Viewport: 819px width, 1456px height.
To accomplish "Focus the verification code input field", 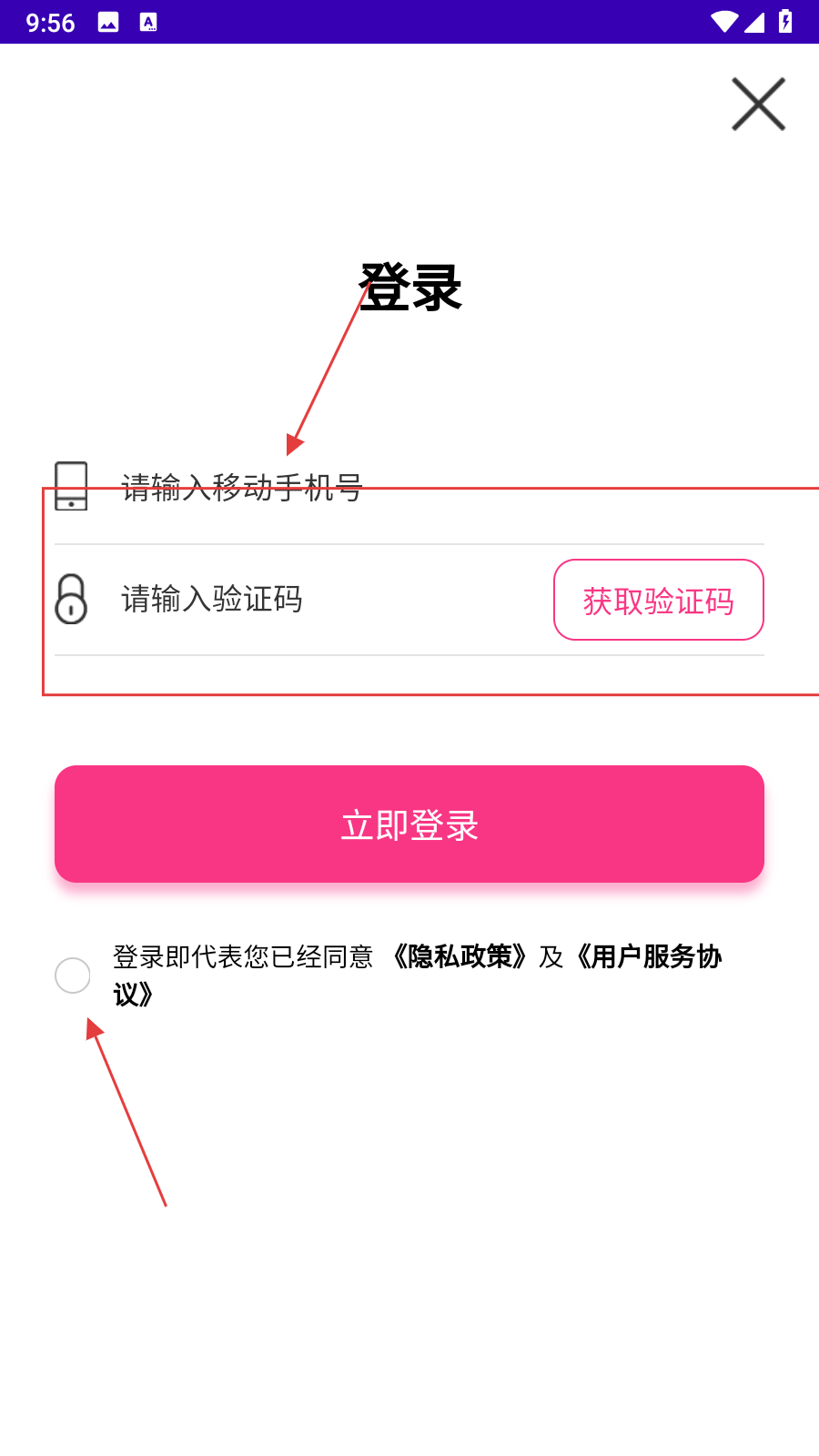I will tap(328, 600).
